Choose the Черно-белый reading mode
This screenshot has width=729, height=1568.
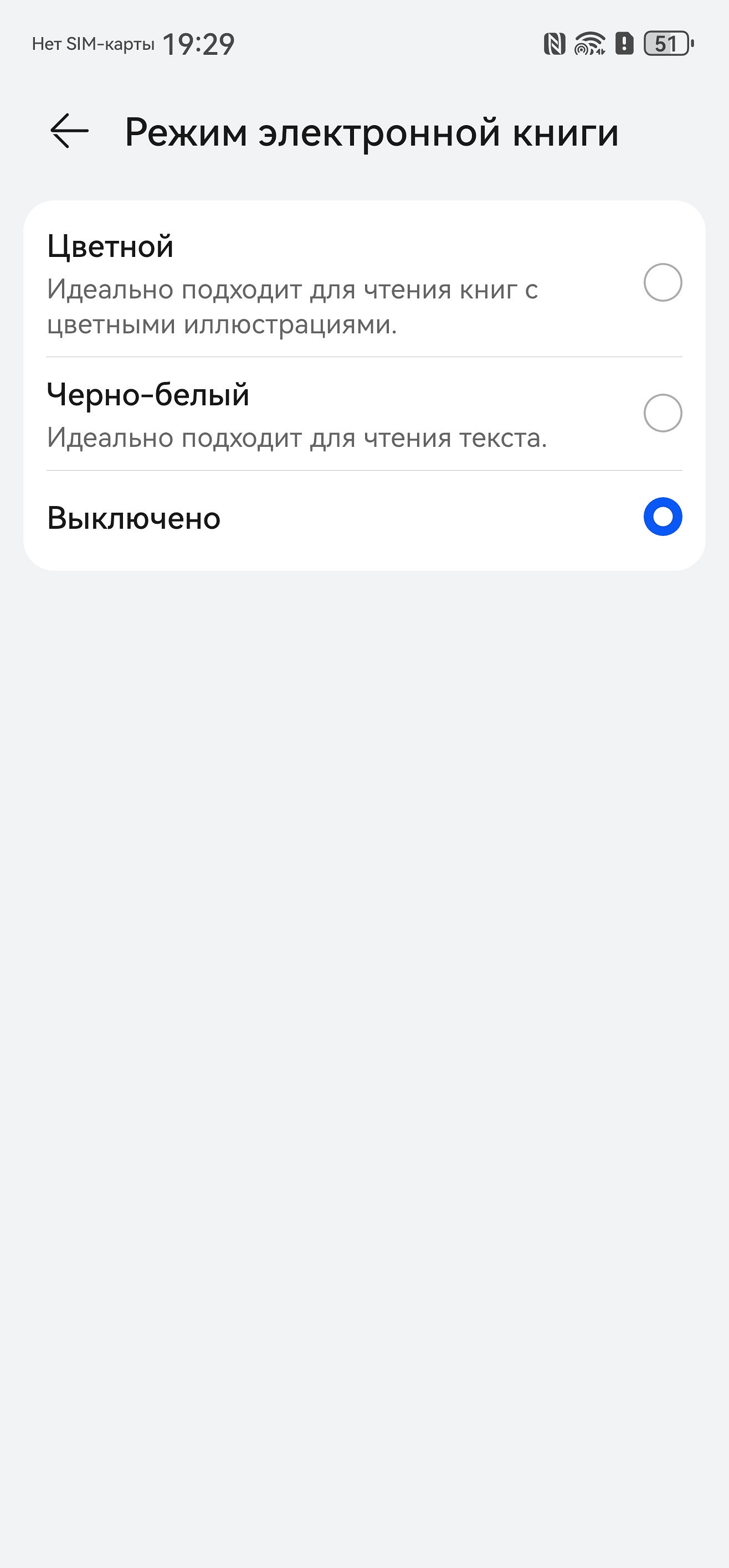click(x=662, y=413)
